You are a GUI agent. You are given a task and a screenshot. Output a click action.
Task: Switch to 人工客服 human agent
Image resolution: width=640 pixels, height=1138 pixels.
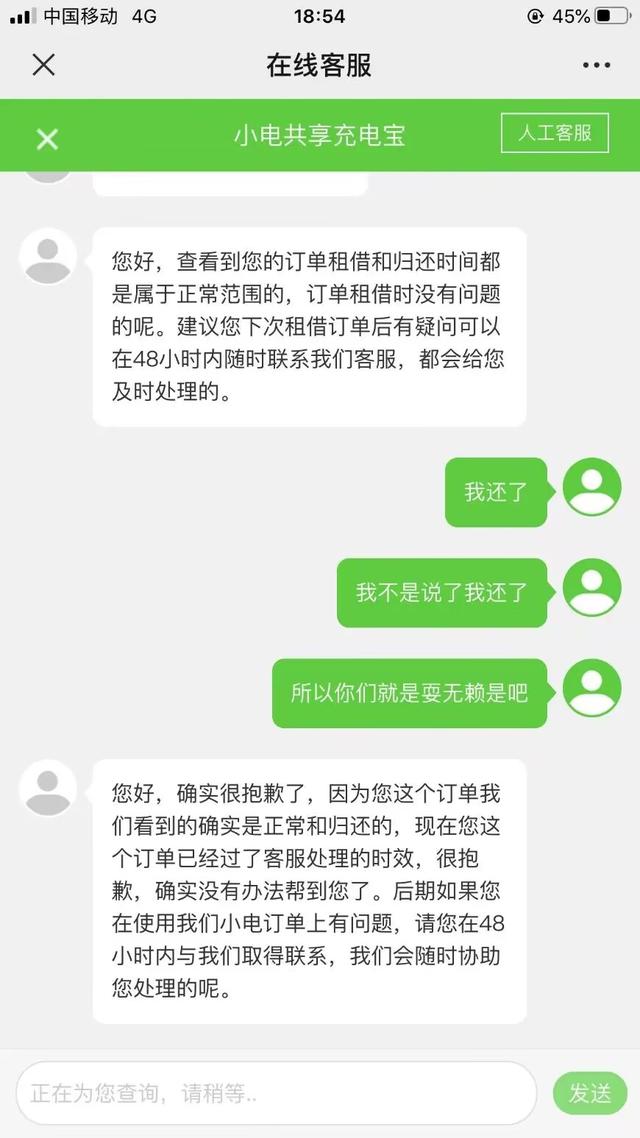pos(554,133)
